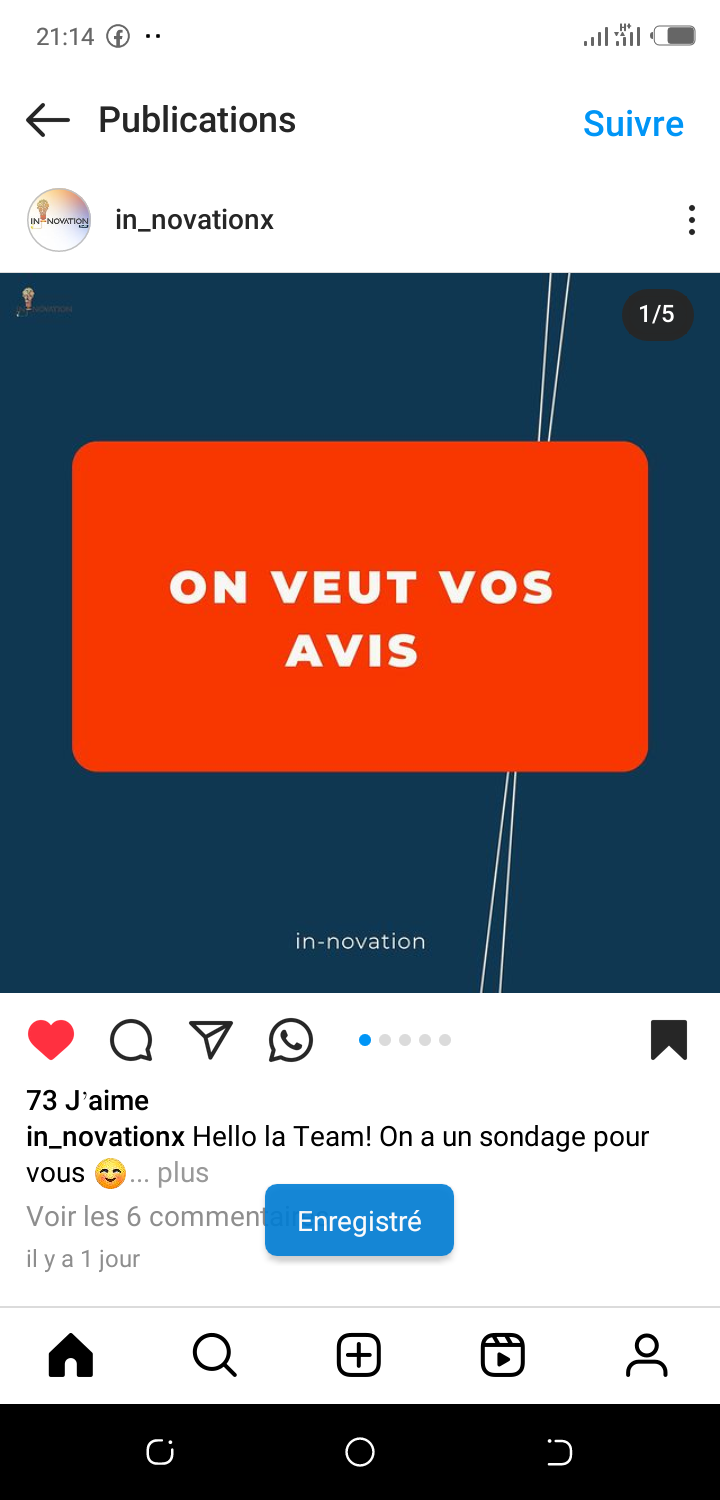Open the Search tab
Image resolution: width=720 pixels, height=1500 pixels.
(215, 1356)
